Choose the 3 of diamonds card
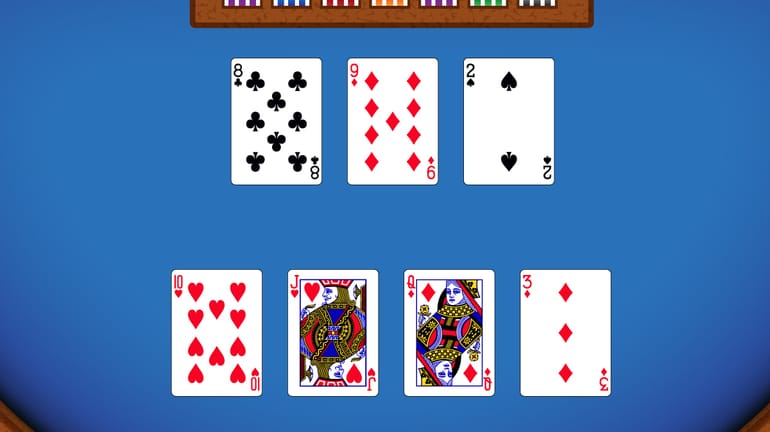Image resolution: width=770 pixels, height=432 pixels. 565,332
